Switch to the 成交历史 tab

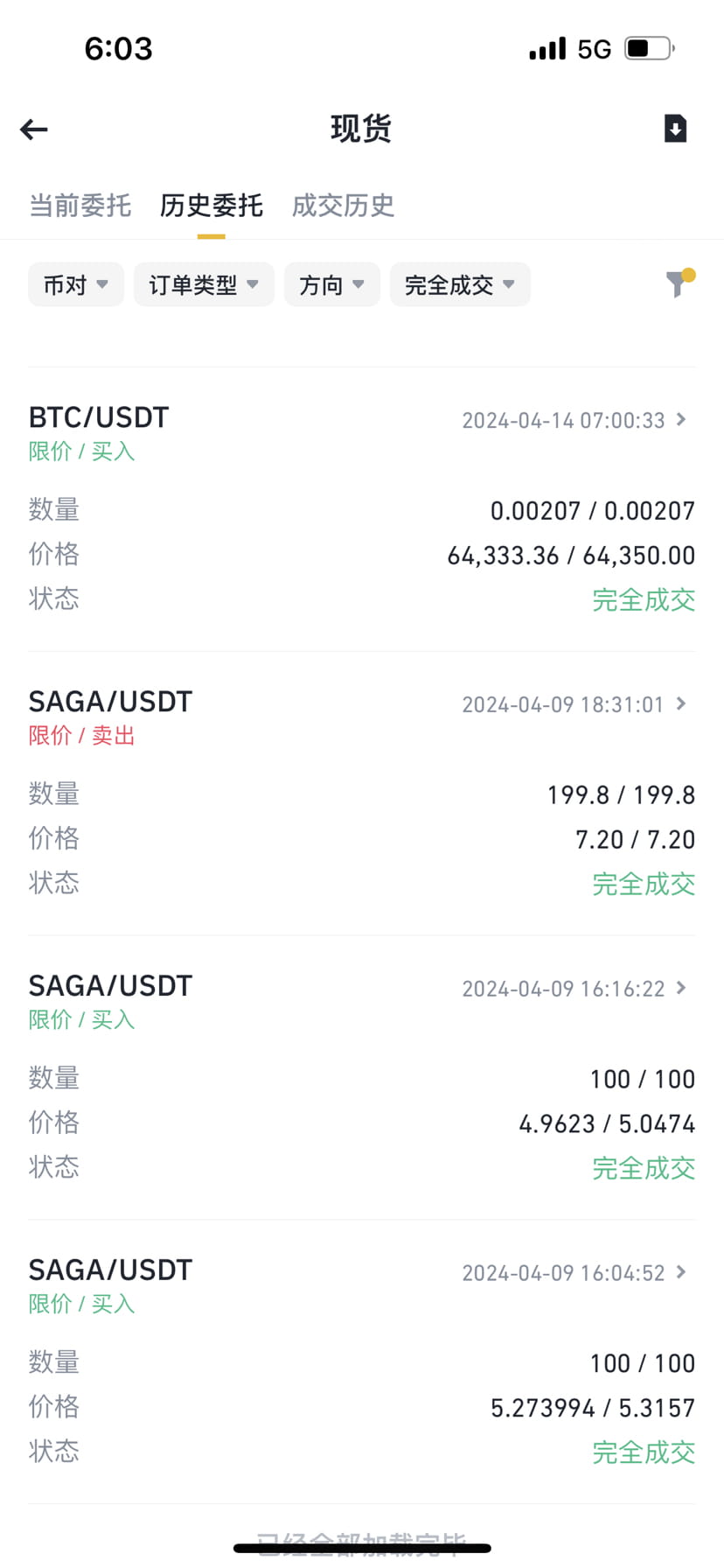pyautogui.click(x=343, y=206)
